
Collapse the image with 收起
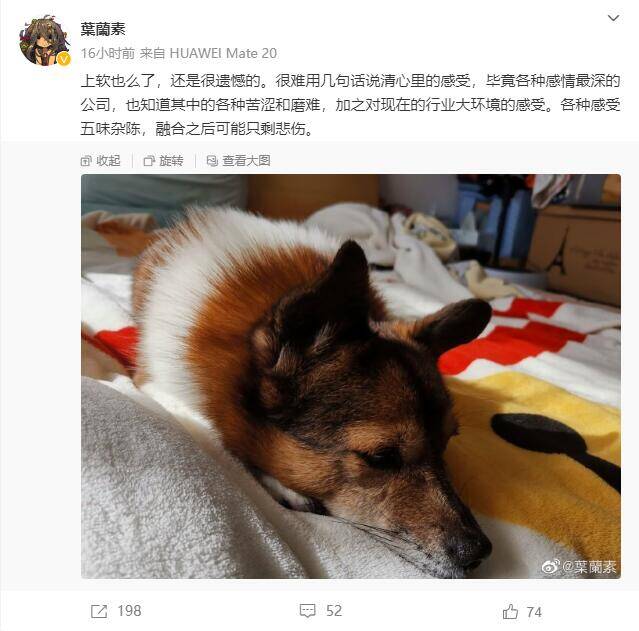[x=100, y=160]
